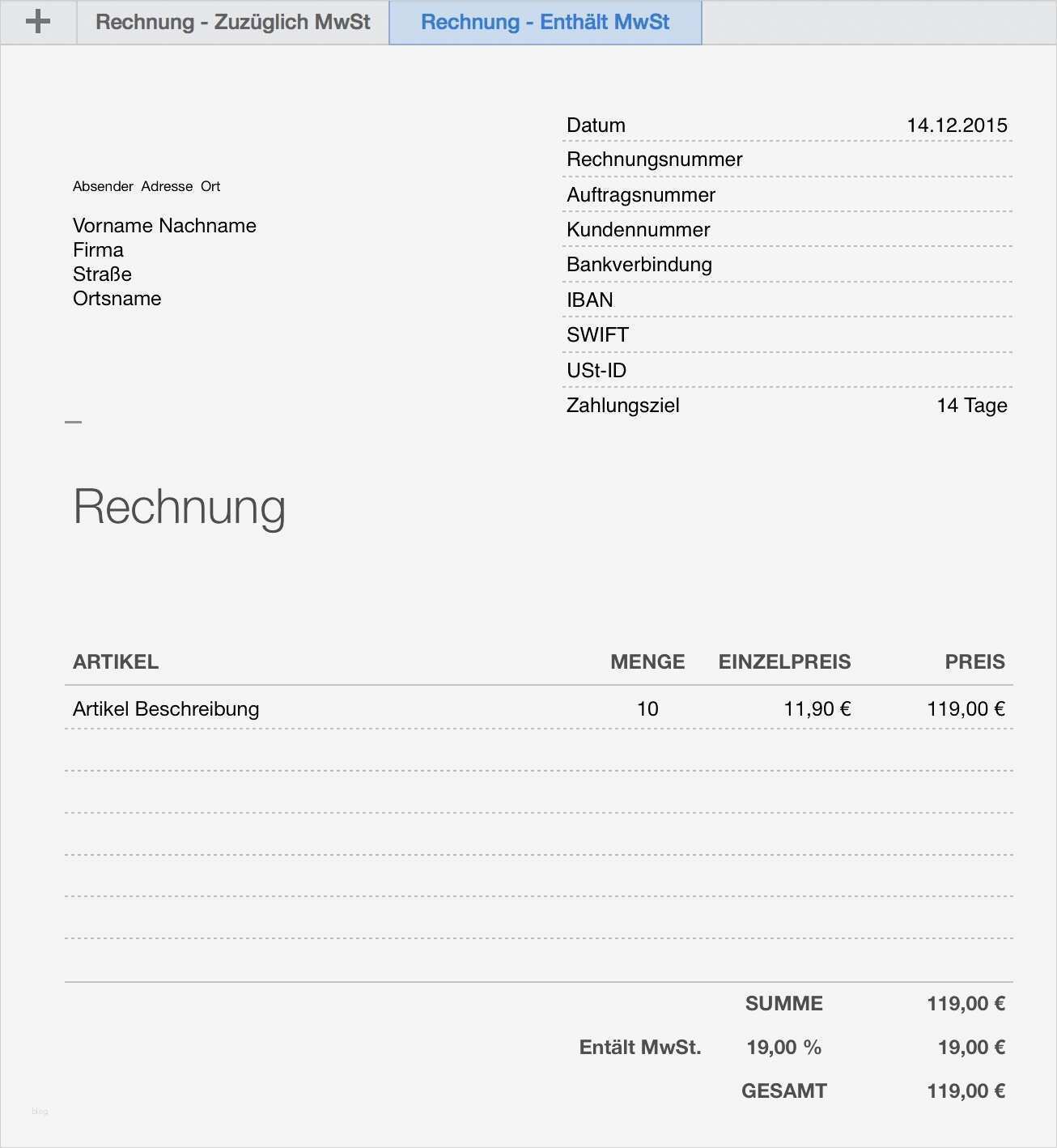Image resolution: width=1057 pixels, height=1148 pixels.
Task: Click the EINZELPREIS value '11,90 €'
Action: click(818, 708)
